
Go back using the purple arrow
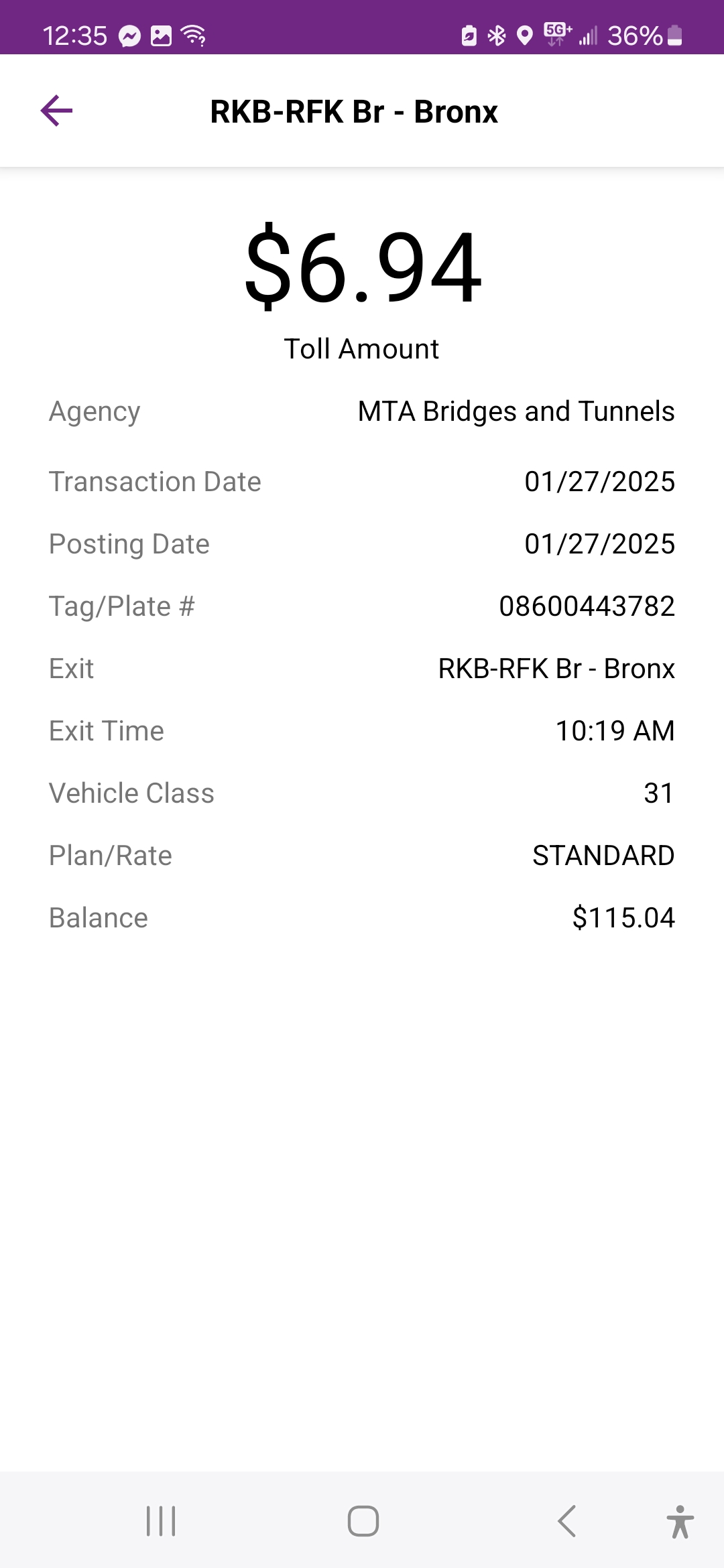(x=56, y=111)
